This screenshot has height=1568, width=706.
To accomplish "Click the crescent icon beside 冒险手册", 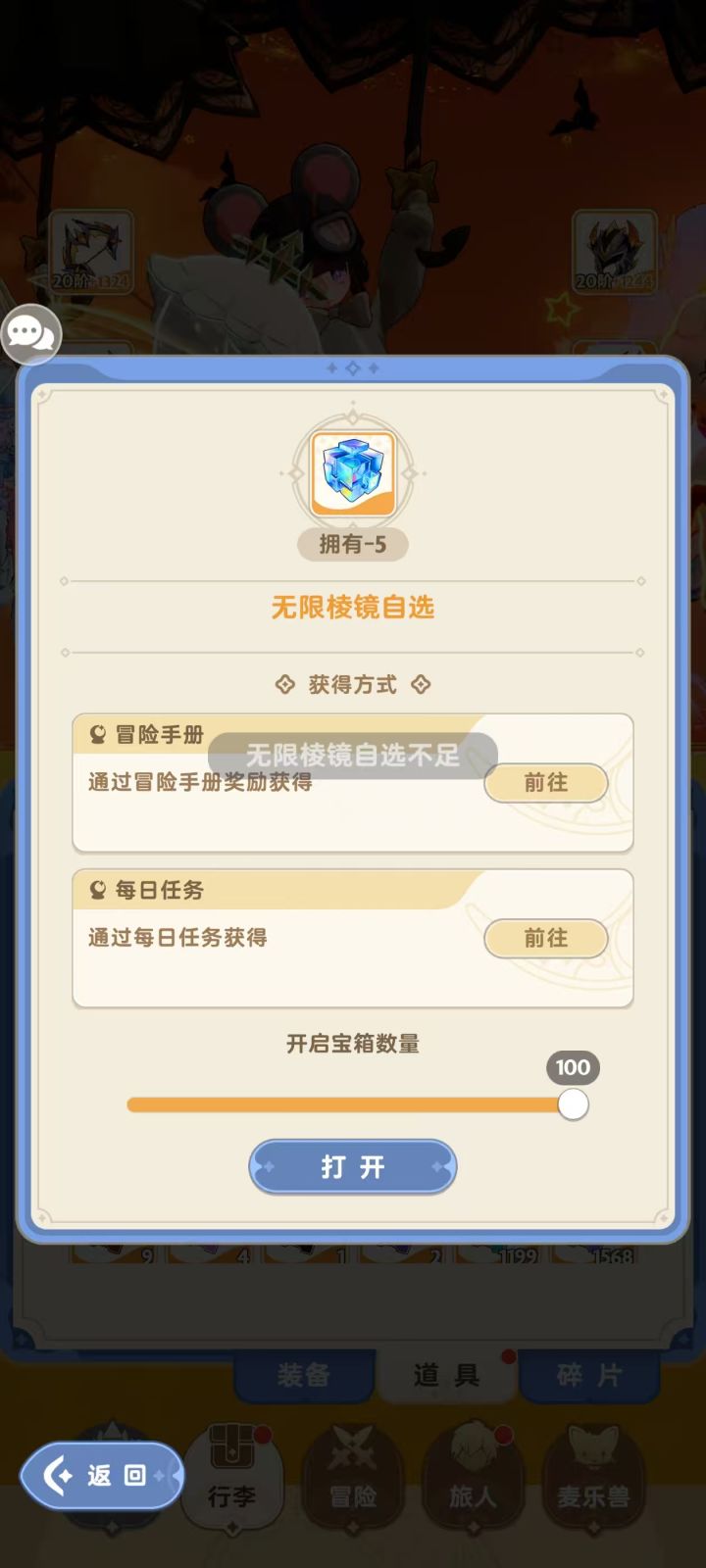I will tap(96, 735).
